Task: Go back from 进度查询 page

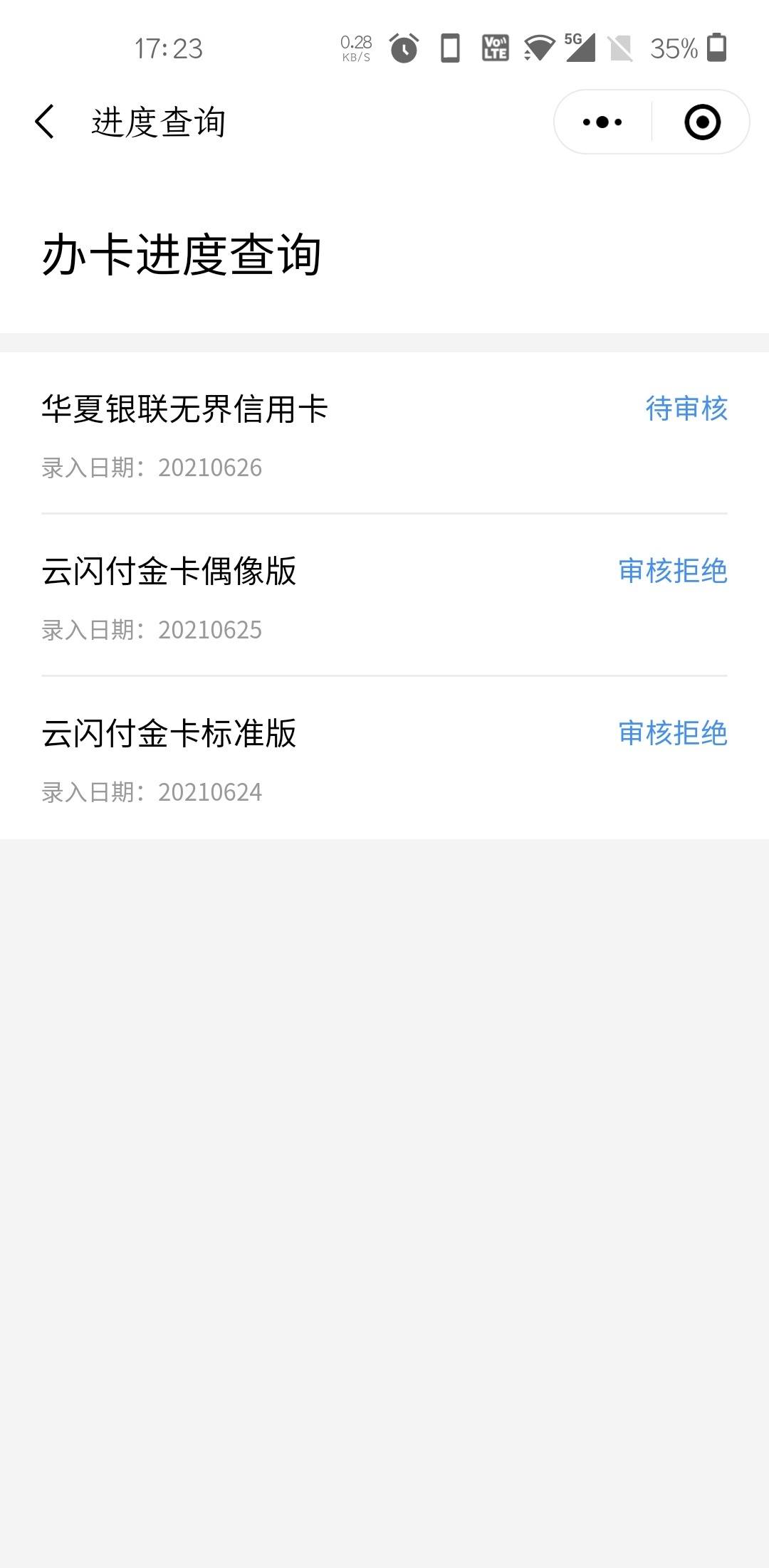Action: pos(44,122)
